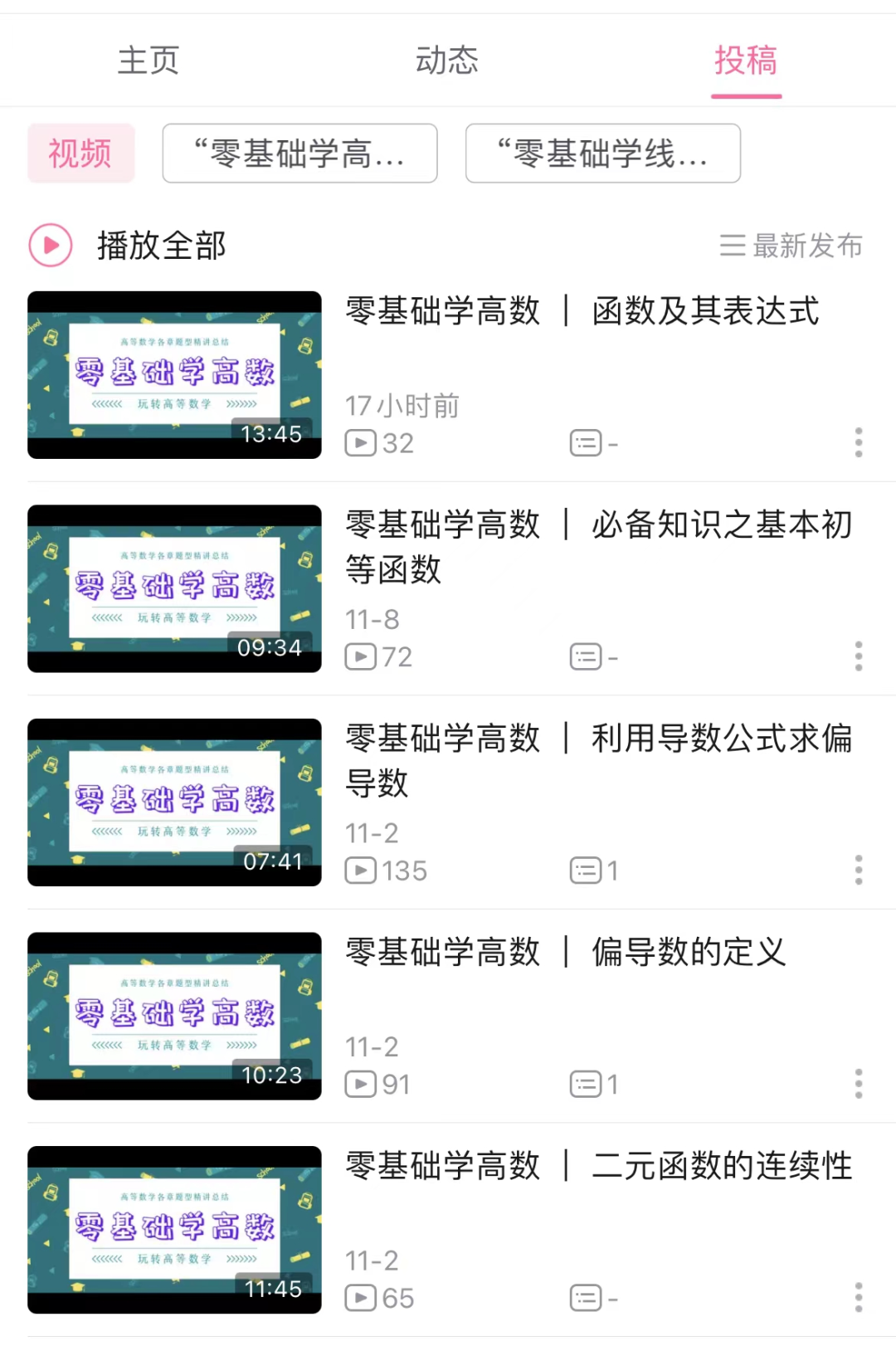
Task: Select the 投稿 tab
Action: (746, 61)
